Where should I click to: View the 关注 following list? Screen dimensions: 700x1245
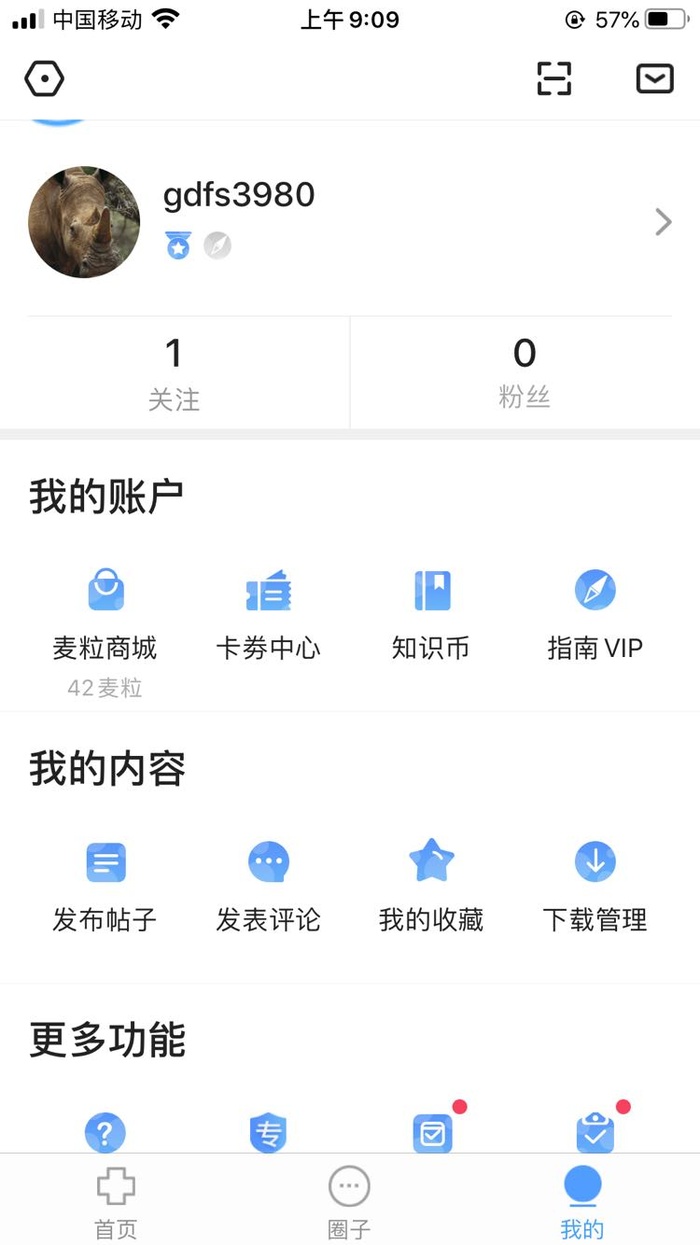(174, 373)
